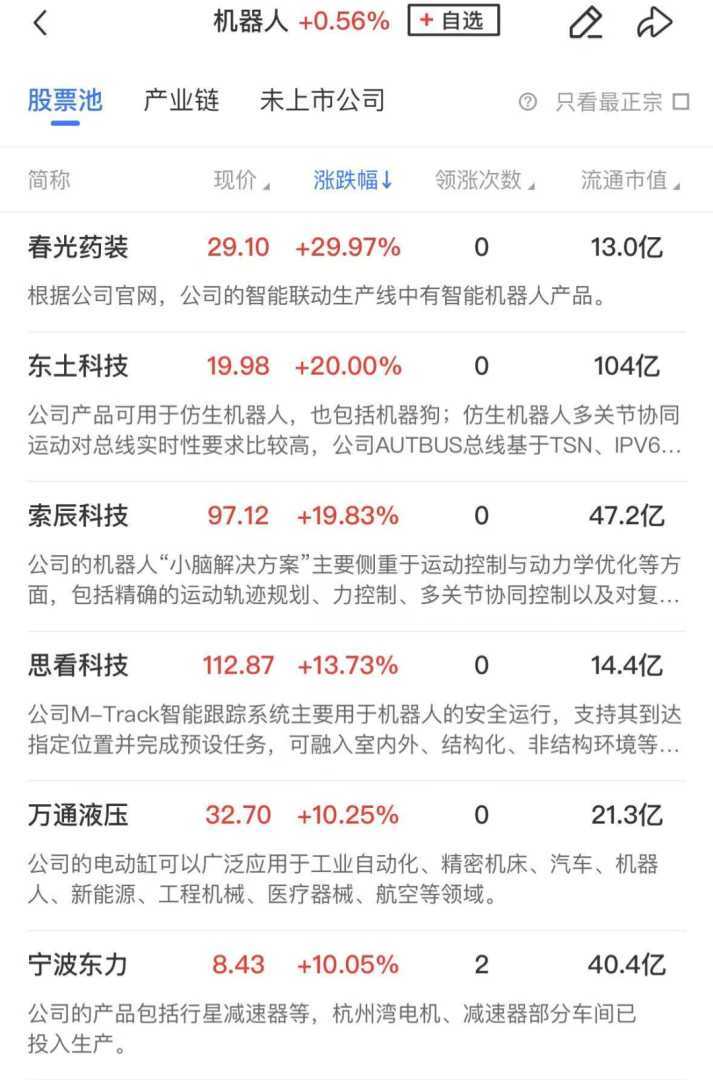Select the 股票池 tab
The height and width of the screenshot is (1080, 713).
pyautogui.click(x=65, y=101)
